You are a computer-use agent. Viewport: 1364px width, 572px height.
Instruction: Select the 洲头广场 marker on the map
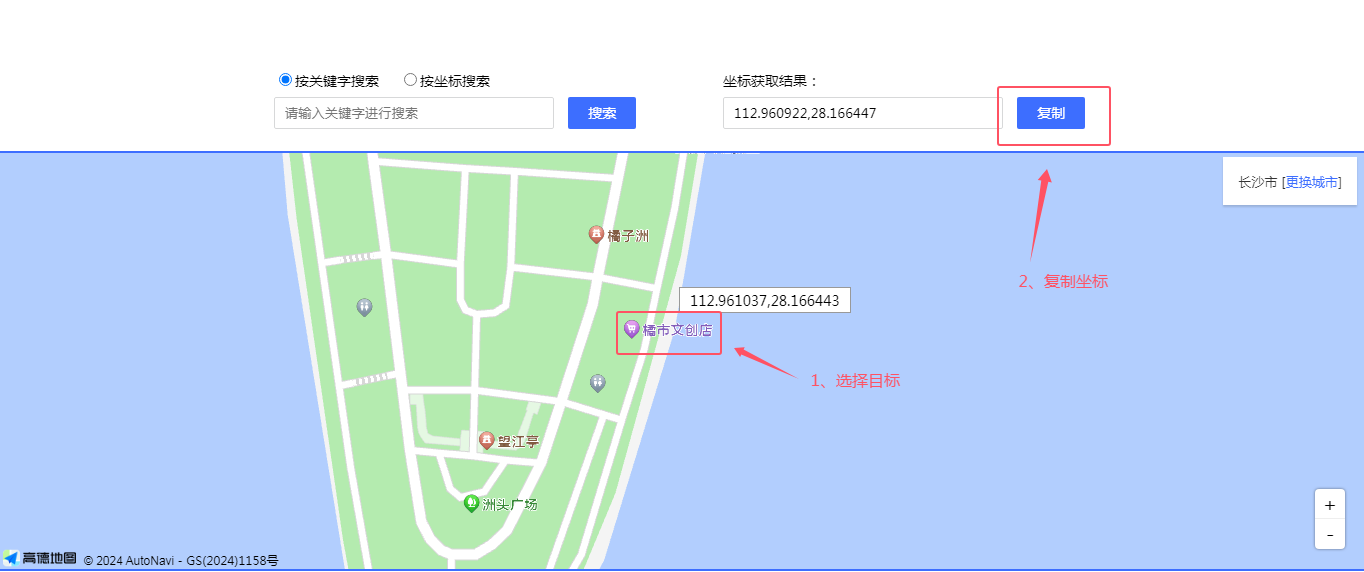point(471,503)
